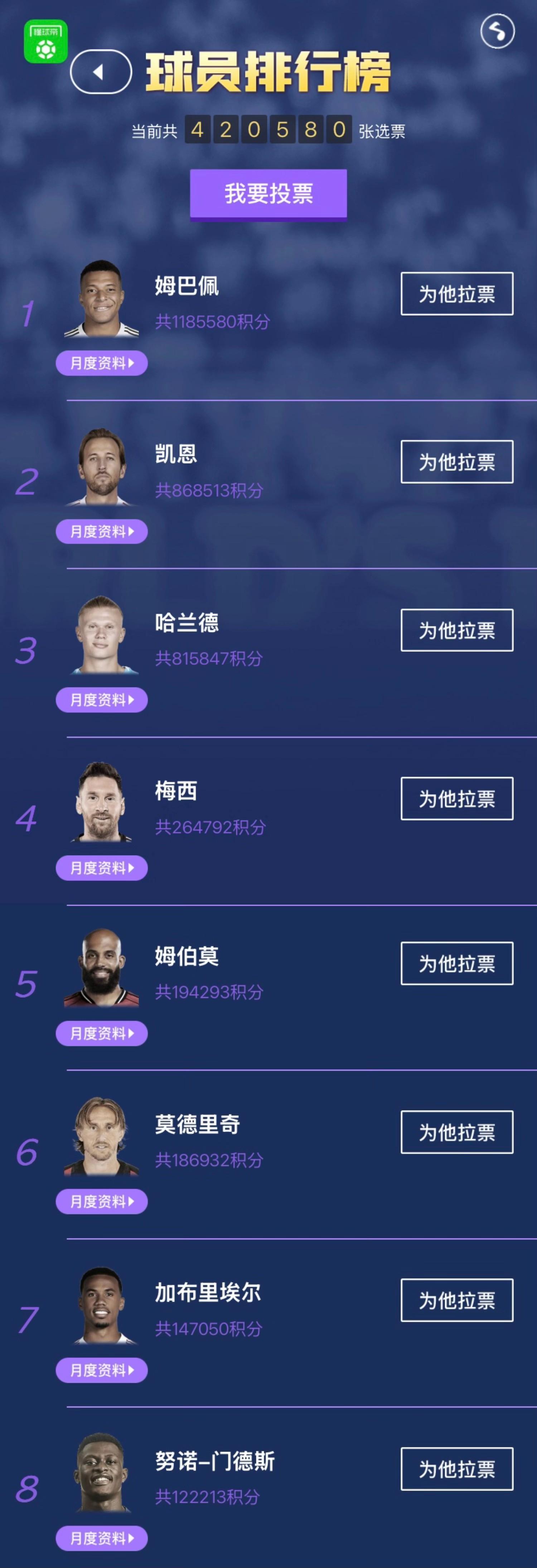Open 月度资料 for 姆巴佩
Viewport: 537px width, 1568px height.
(x=102, y=363)
